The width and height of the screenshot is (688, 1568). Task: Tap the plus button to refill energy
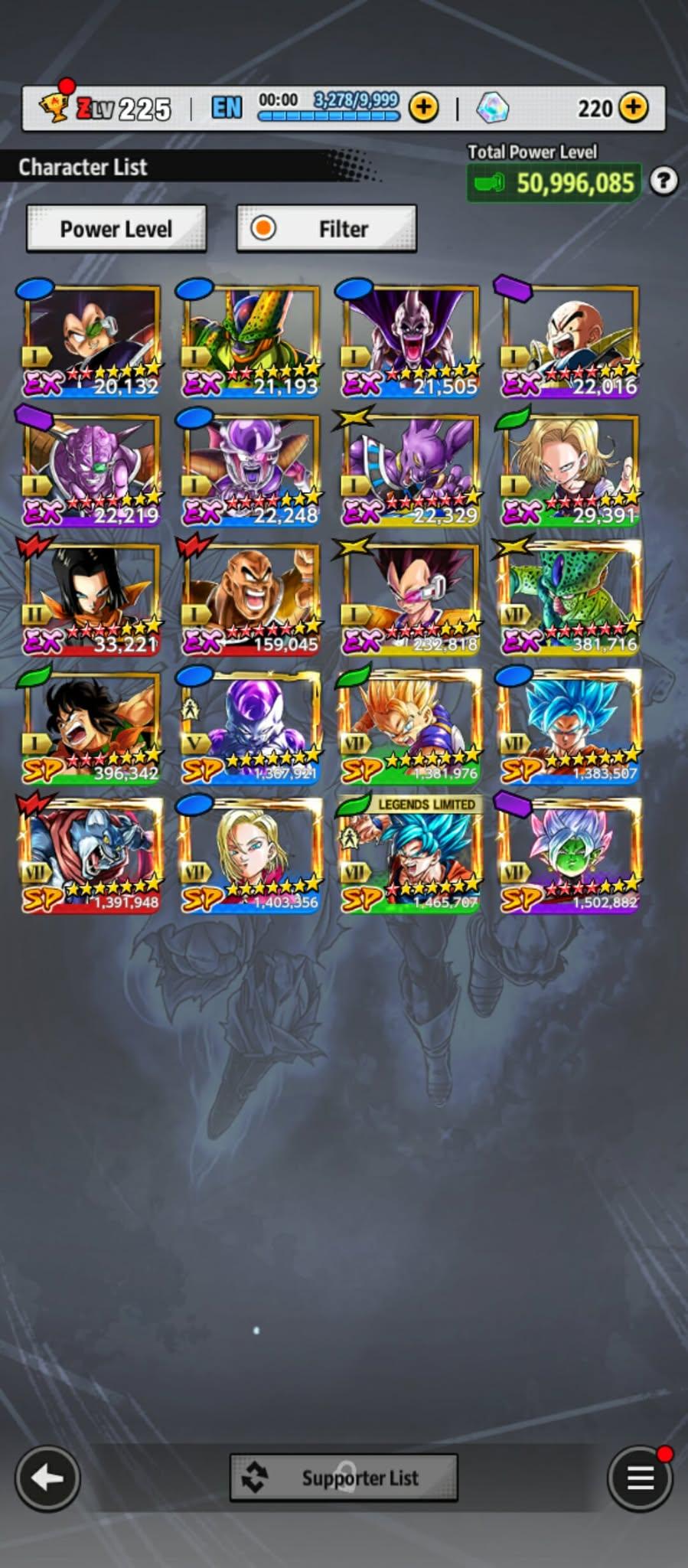[x=423, y=108]
